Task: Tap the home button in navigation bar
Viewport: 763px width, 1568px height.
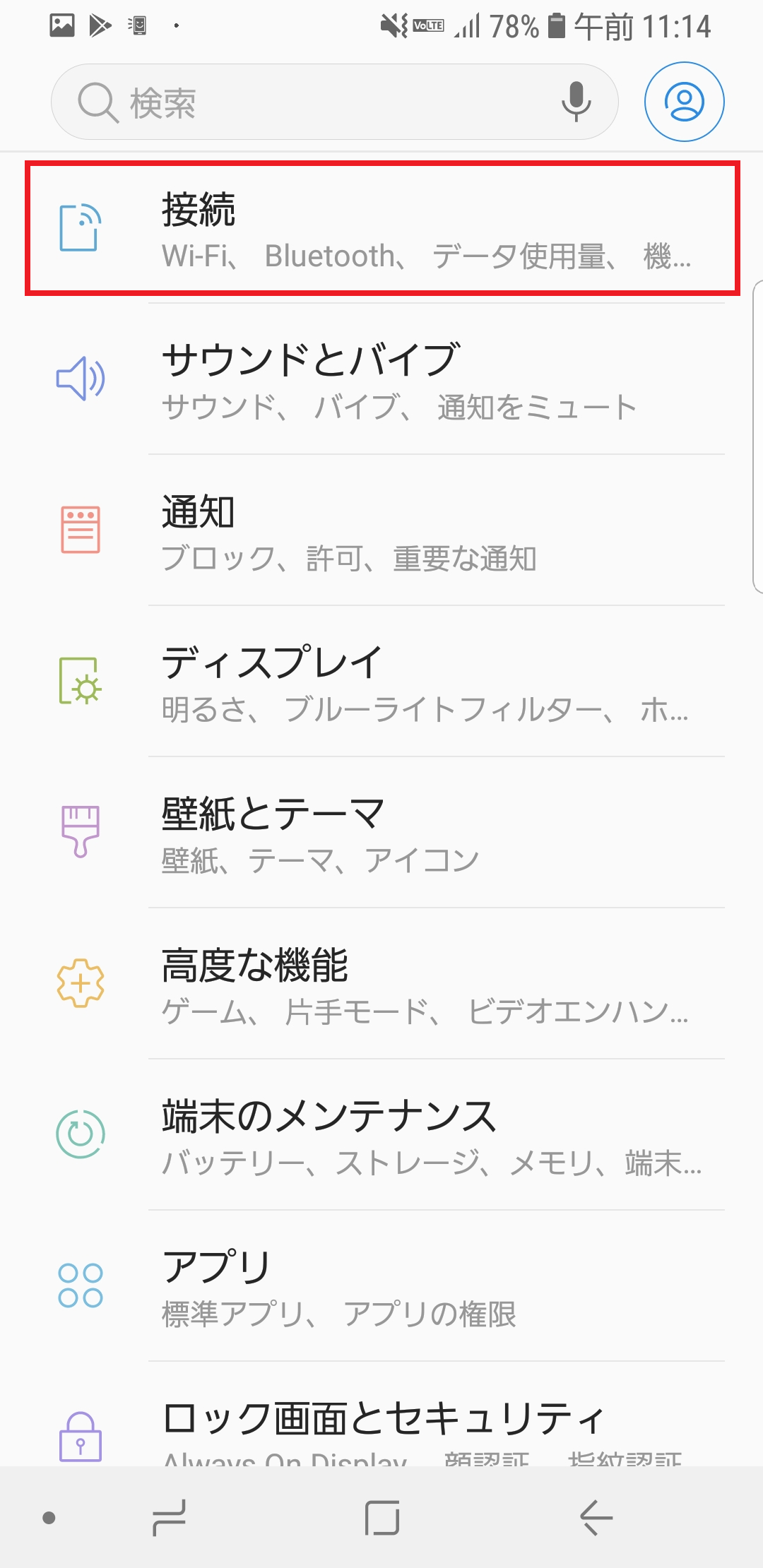Action: pos(382,1517)
